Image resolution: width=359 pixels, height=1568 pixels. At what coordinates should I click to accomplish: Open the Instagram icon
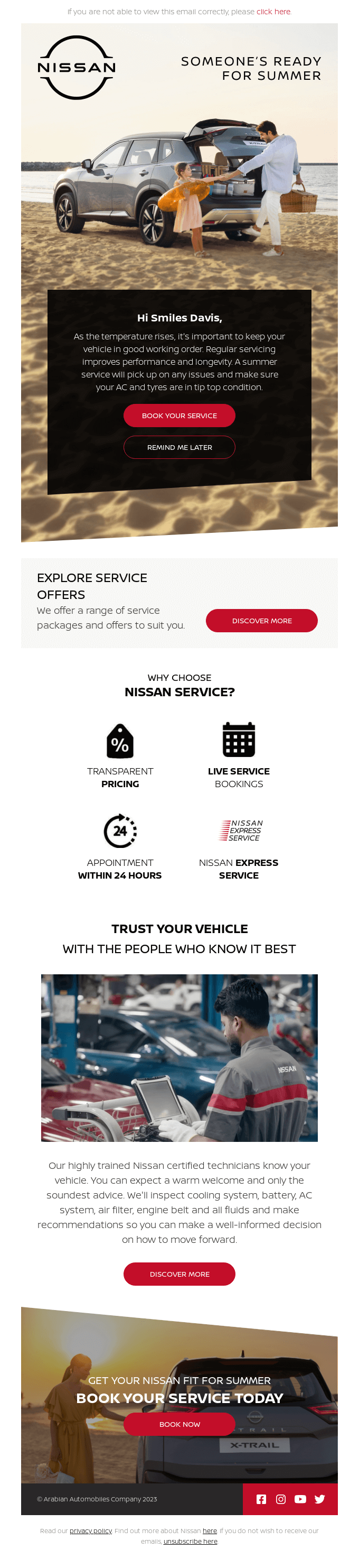[281, 1499]
